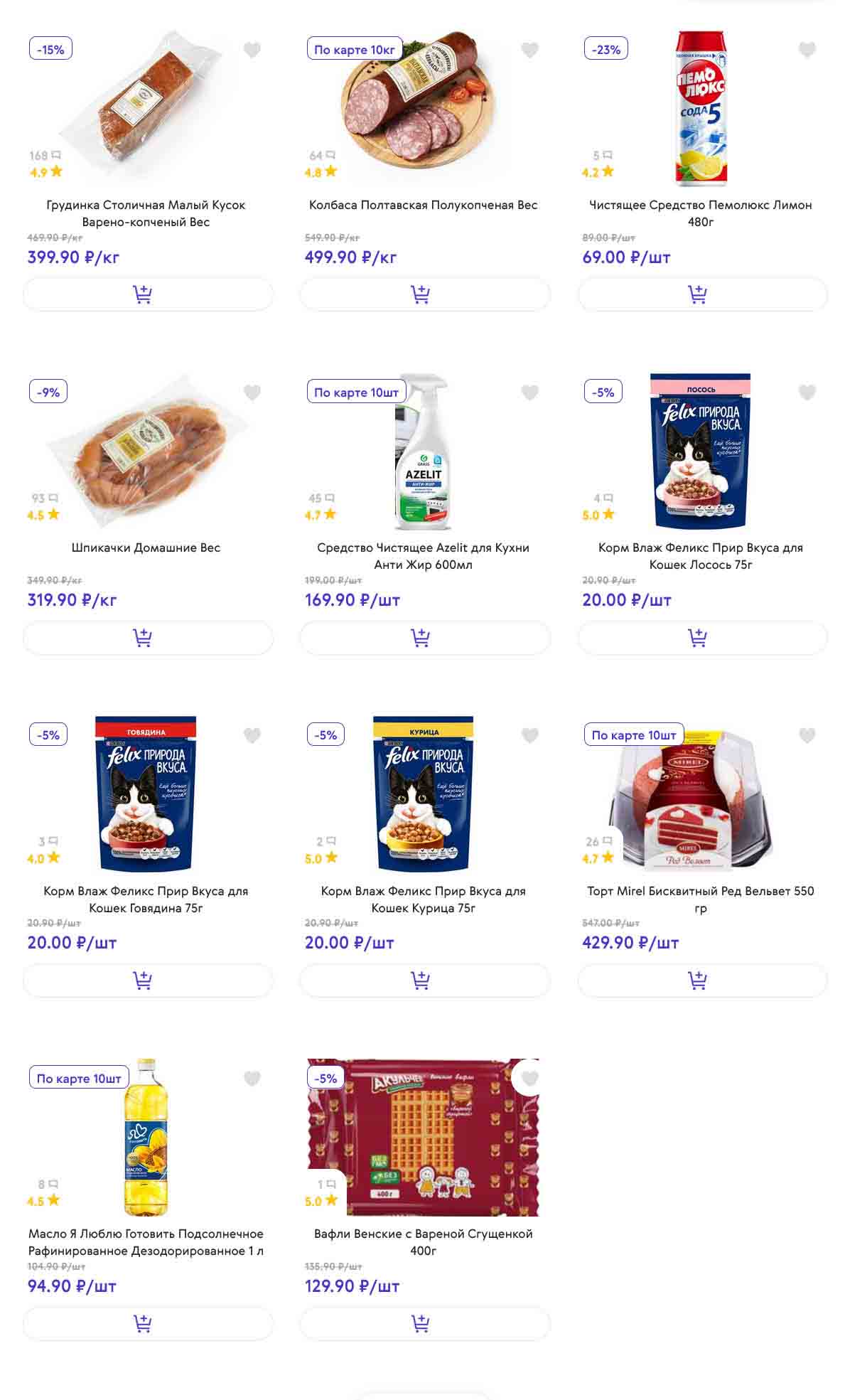Viewport: 845px width, 1400px height.
Task: Favorite the Вафли Венские waffles
Action: (x=529, y=1079)
